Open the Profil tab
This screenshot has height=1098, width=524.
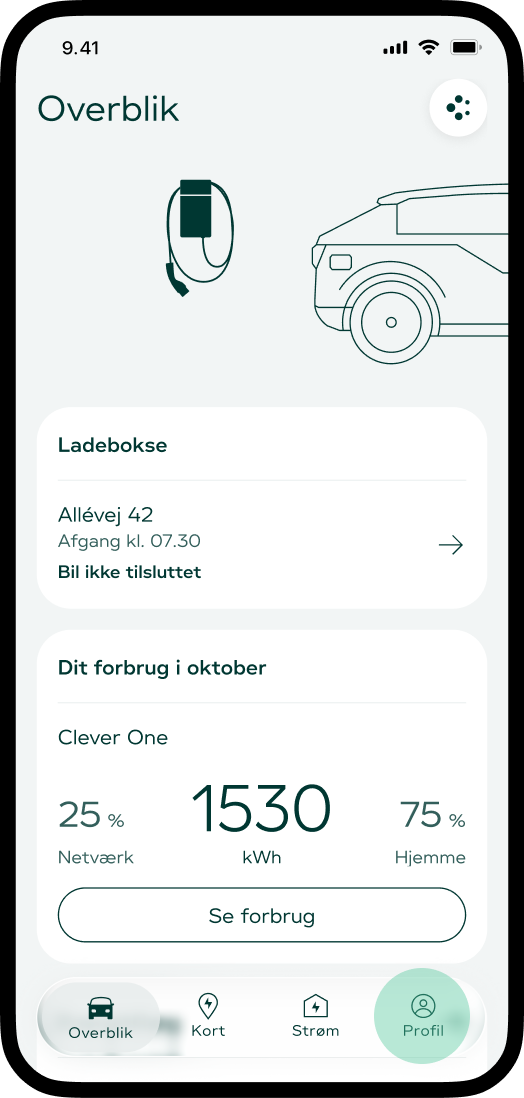tap(423, 1016)
